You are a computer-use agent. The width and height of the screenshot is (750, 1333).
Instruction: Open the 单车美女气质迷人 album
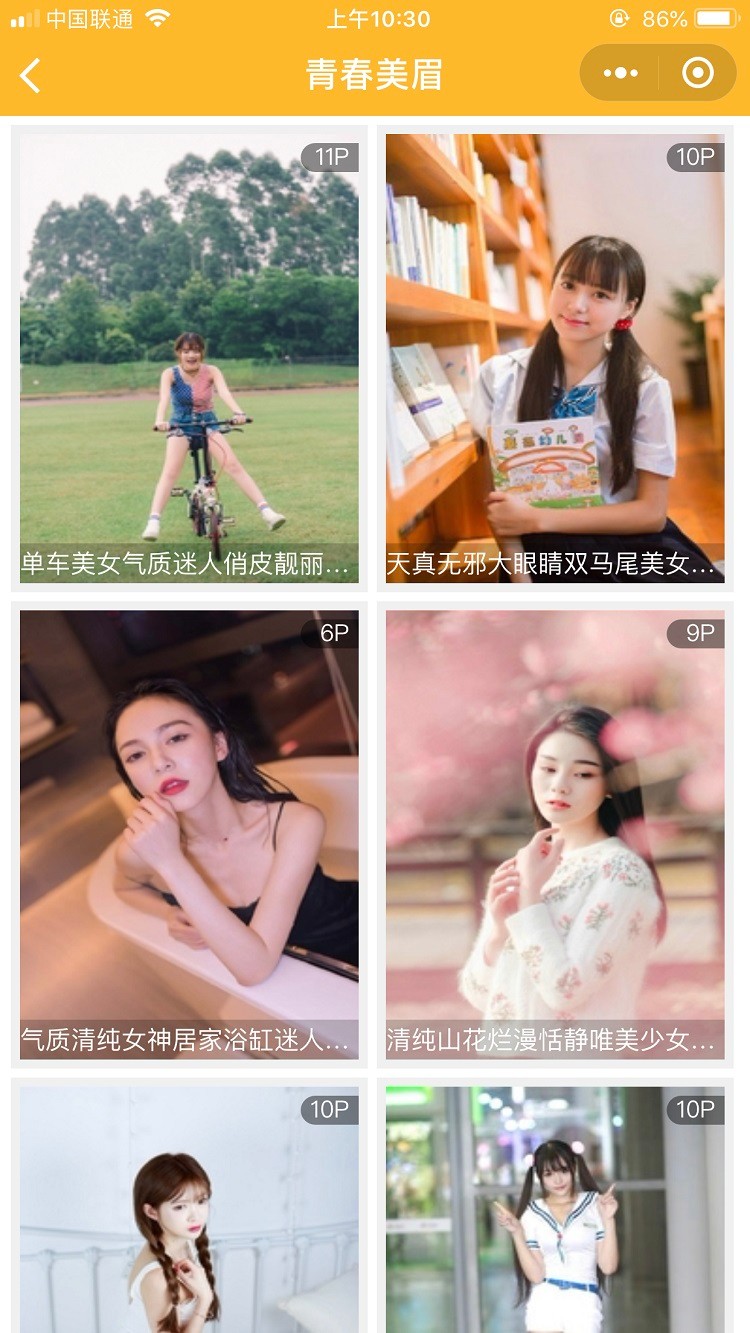189,359
